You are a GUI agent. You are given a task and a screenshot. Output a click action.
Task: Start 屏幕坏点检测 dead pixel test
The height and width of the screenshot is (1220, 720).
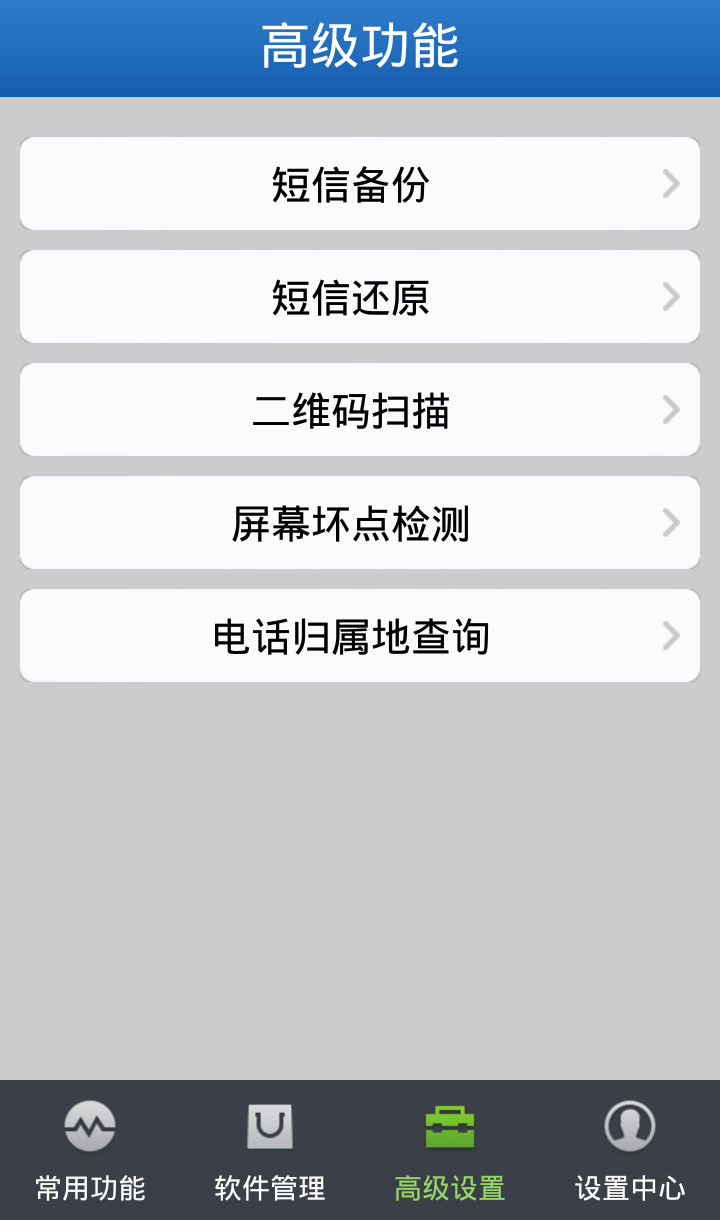(360, 524)
